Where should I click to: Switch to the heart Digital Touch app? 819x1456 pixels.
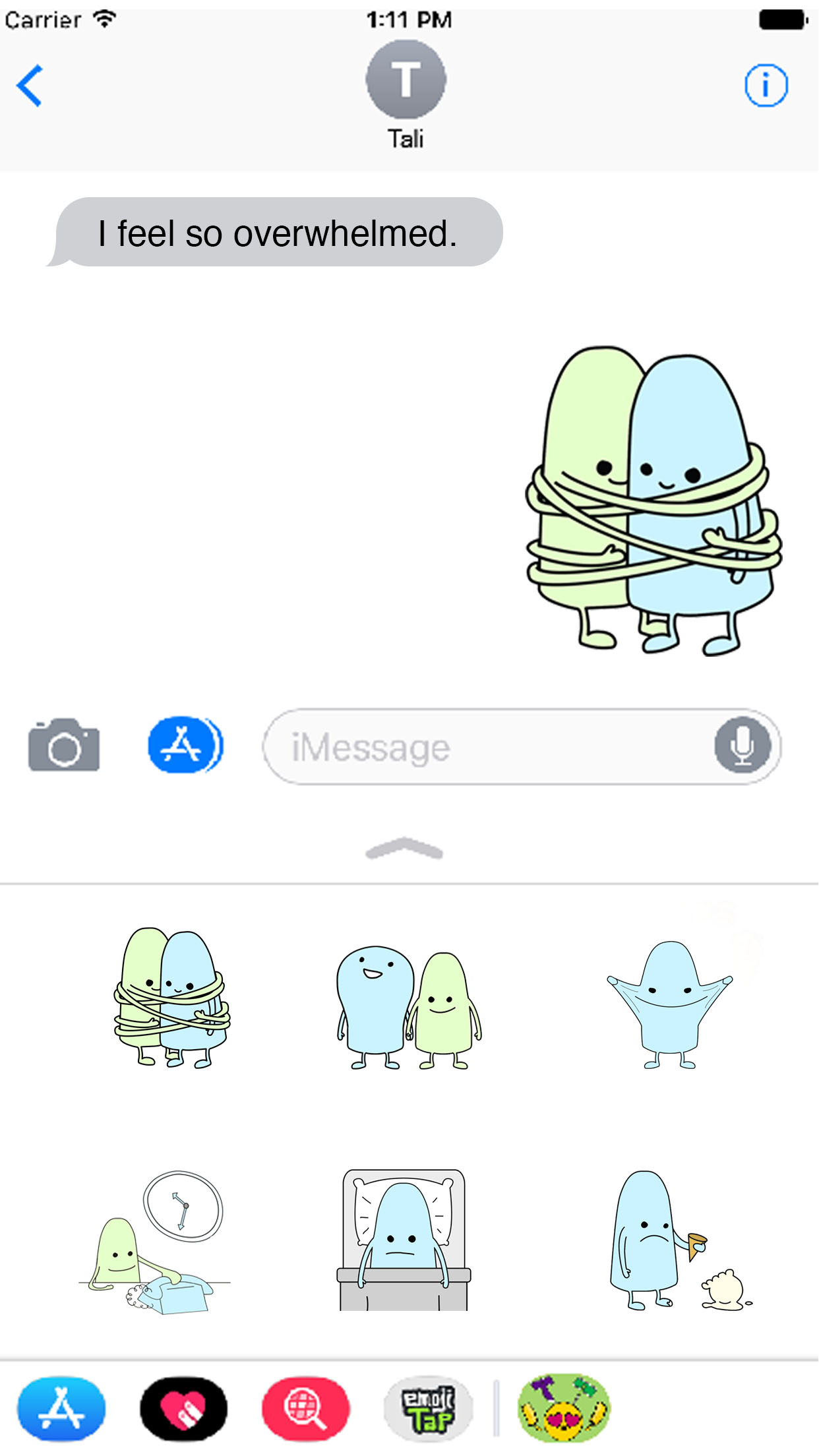(183, 1409)
